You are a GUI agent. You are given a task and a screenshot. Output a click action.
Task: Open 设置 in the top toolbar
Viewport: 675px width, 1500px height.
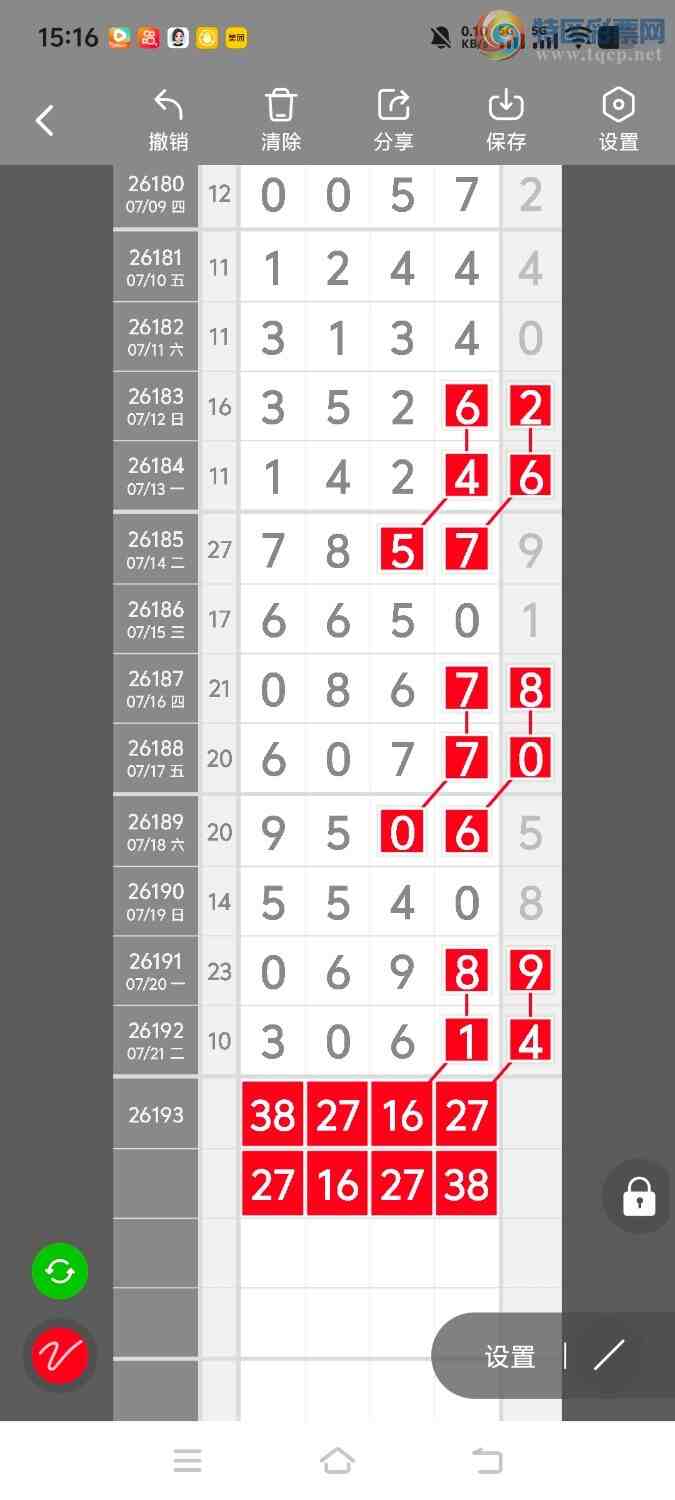click(x=618, y=120)
